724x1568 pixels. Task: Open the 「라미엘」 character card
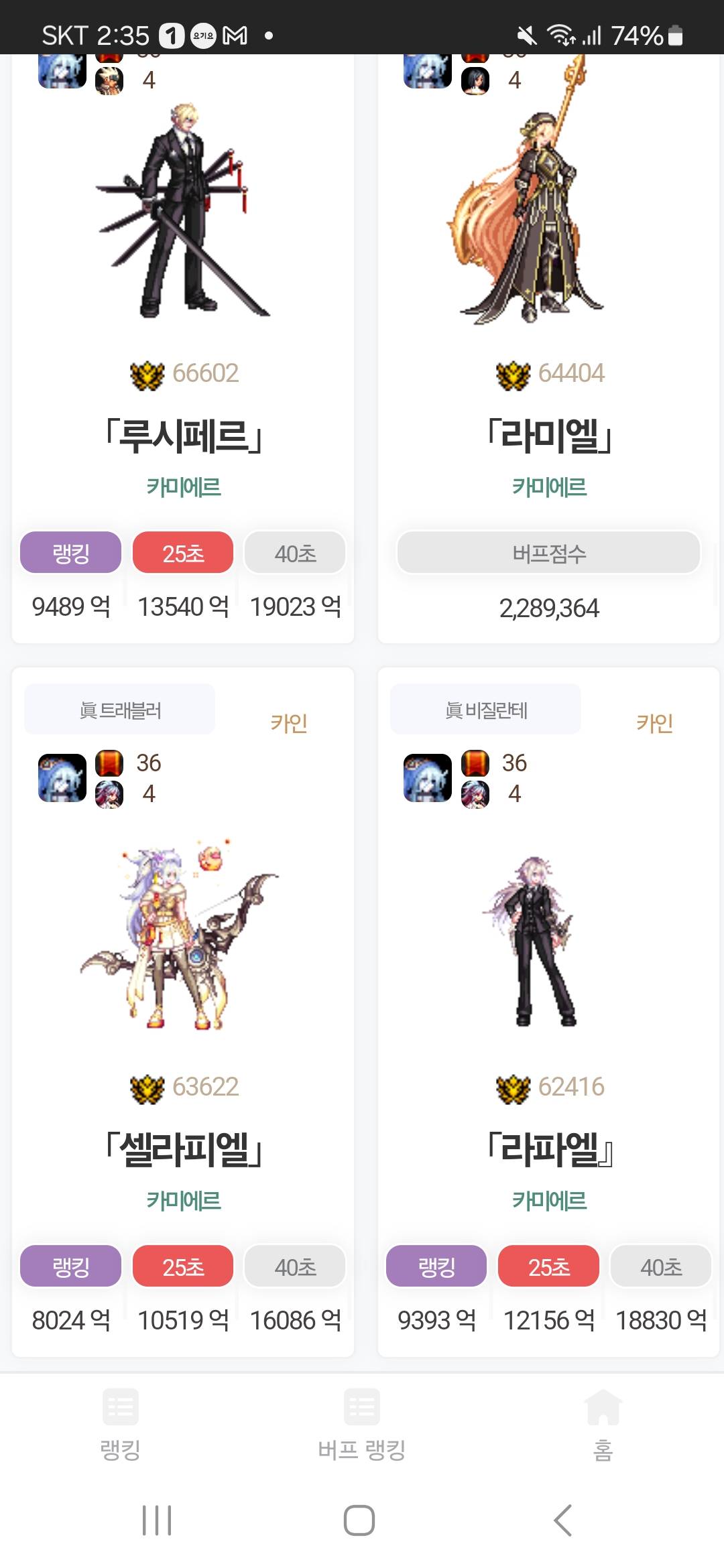549,435
